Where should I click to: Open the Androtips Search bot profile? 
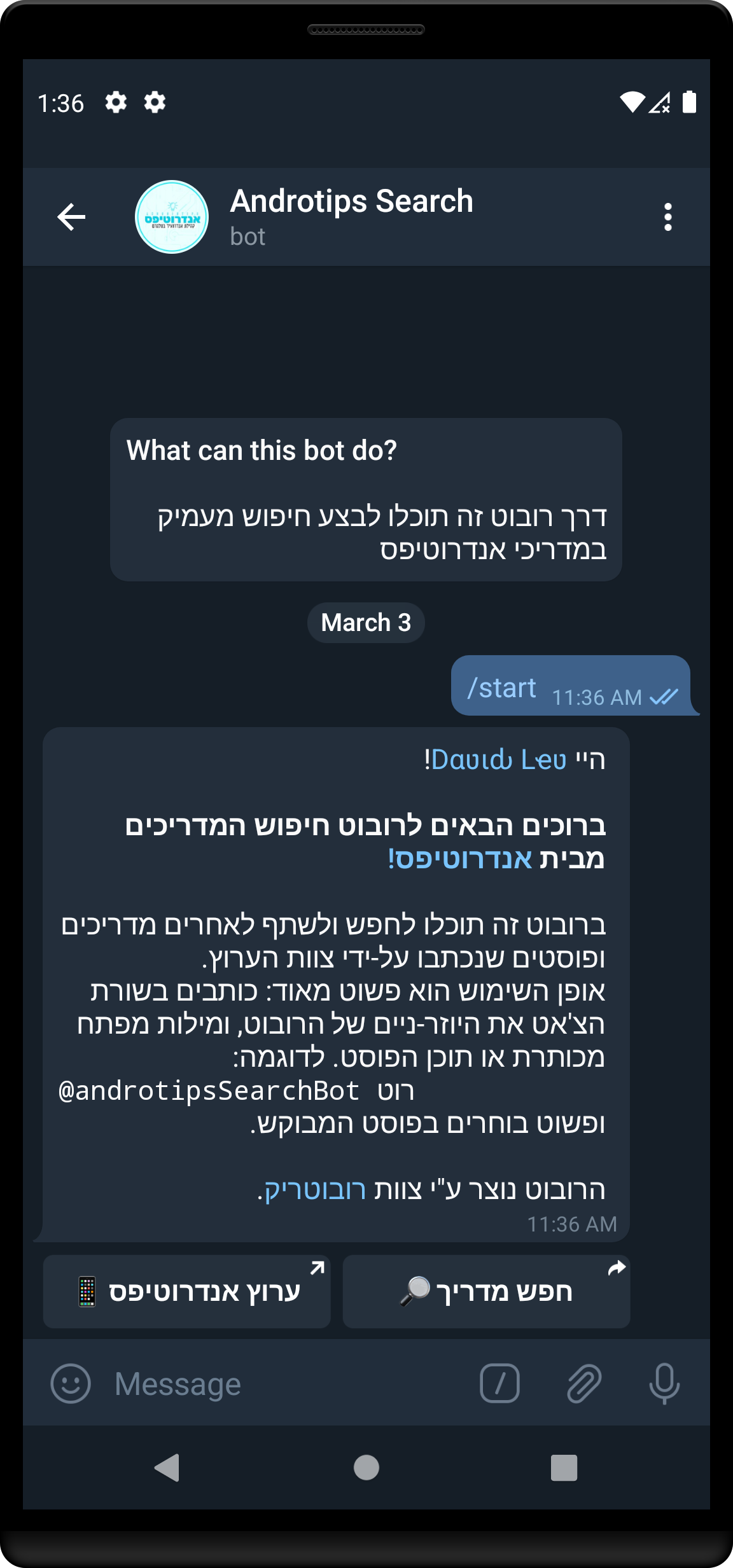[350, 216]
